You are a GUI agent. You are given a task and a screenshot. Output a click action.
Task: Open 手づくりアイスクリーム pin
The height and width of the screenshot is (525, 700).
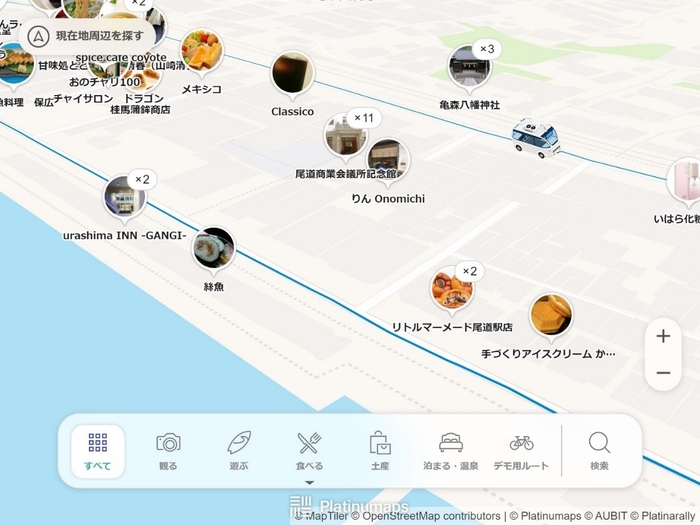tap(551, 315)
